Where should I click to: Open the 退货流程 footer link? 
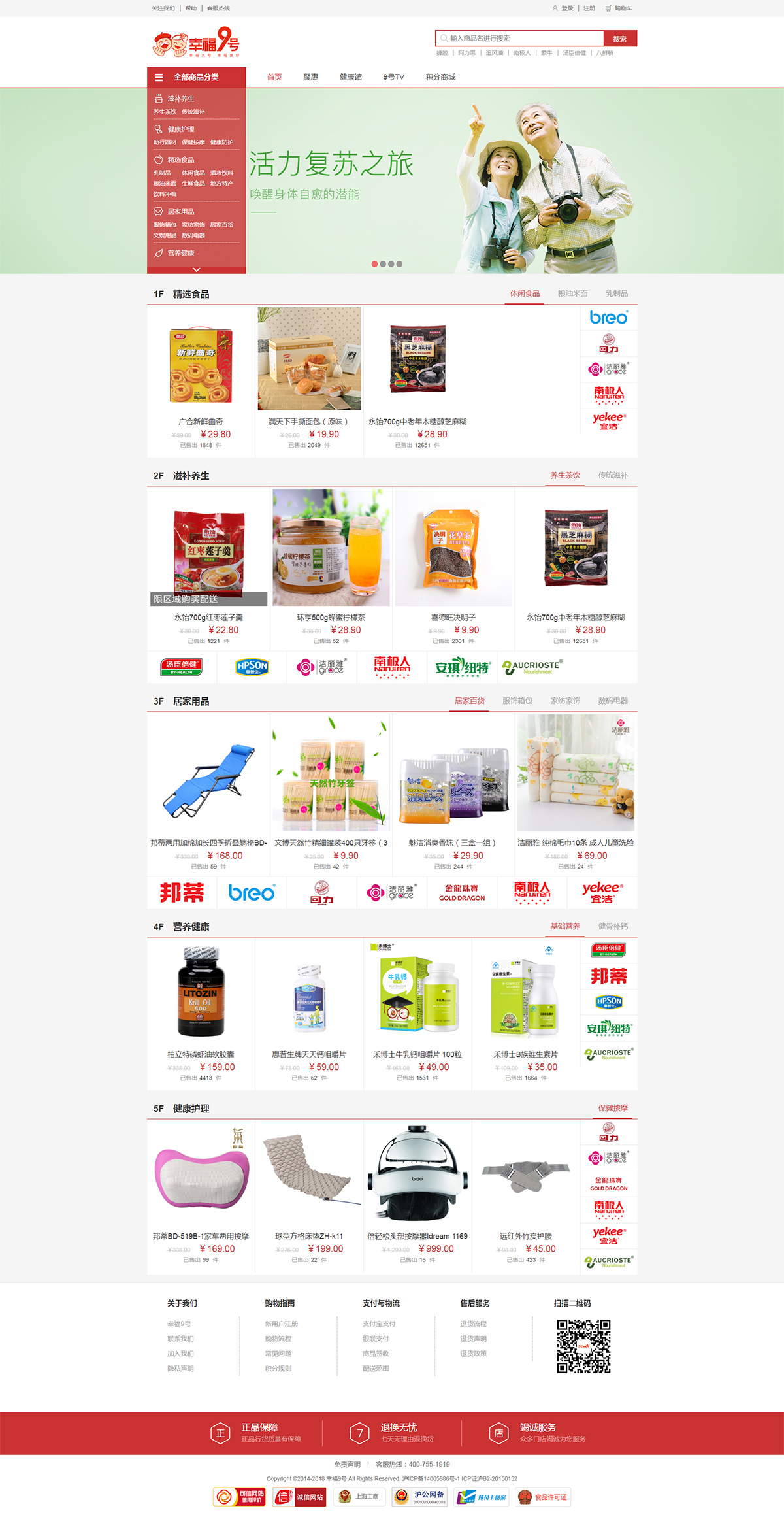point(473,1324)
